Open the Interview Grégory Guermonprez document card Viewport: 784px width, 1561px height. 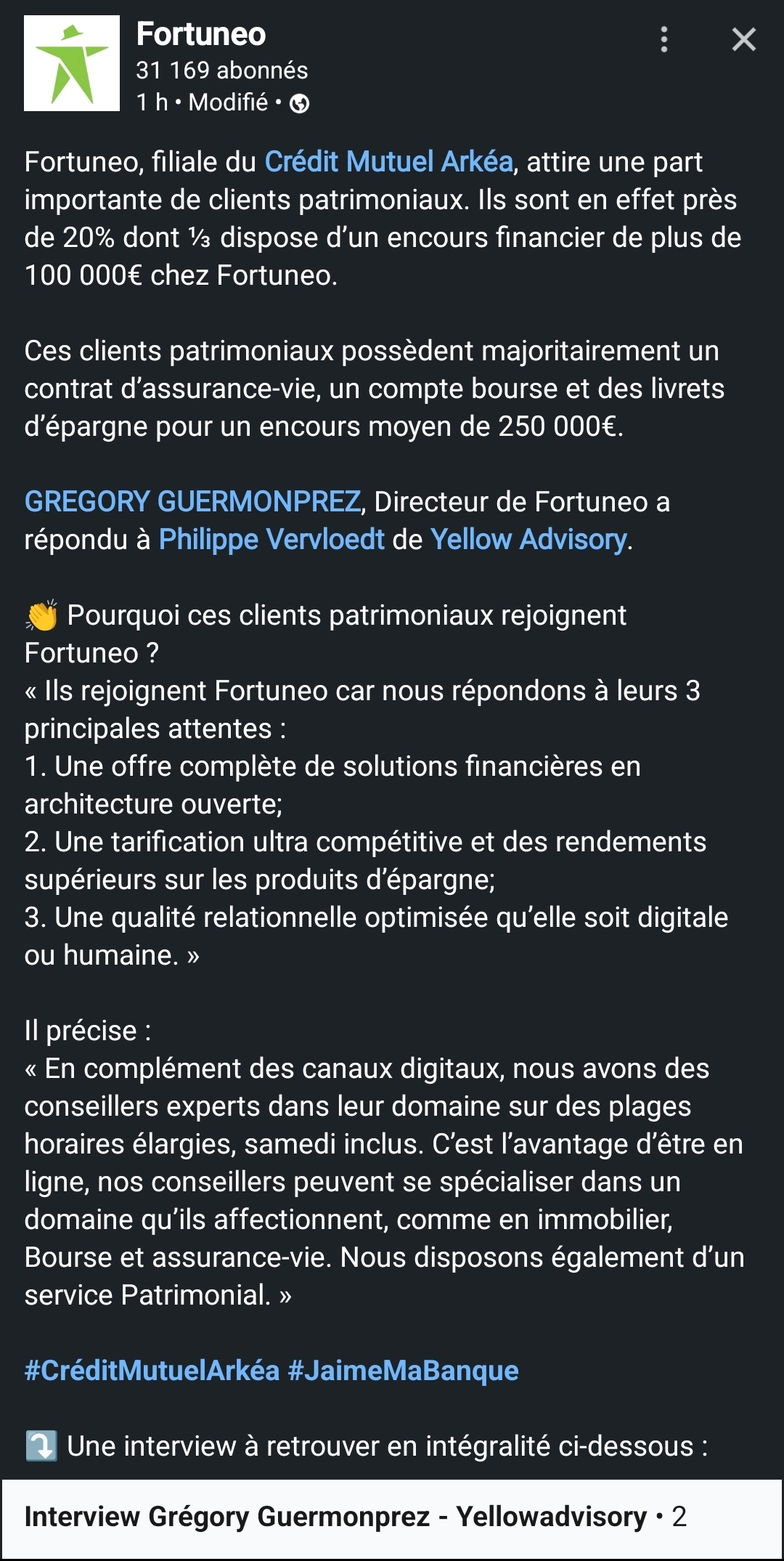coord(392,1517)
